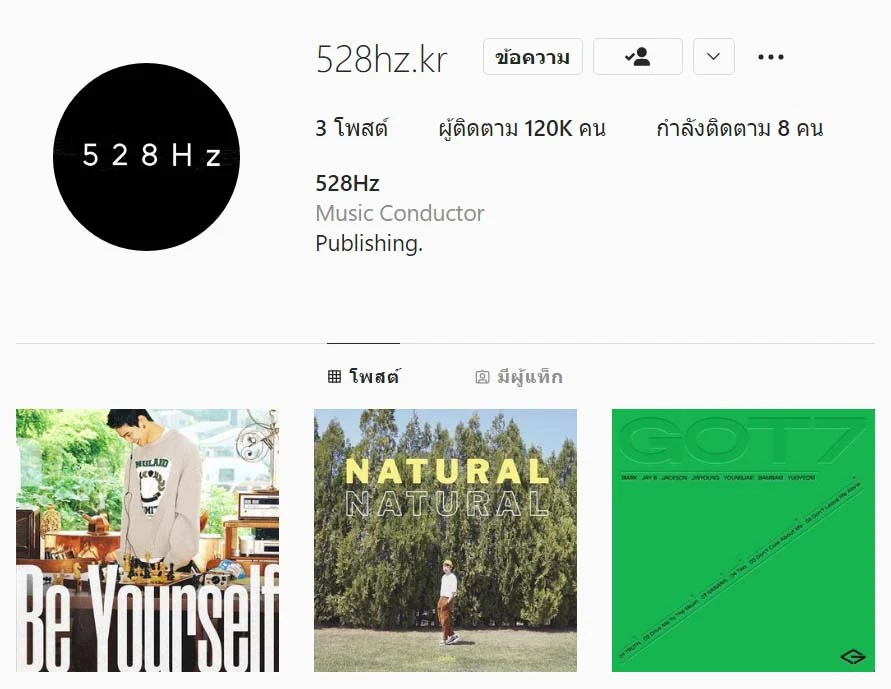Open the NATURAL album post
The image size is (891, 689).
click(x=445, y=540)
